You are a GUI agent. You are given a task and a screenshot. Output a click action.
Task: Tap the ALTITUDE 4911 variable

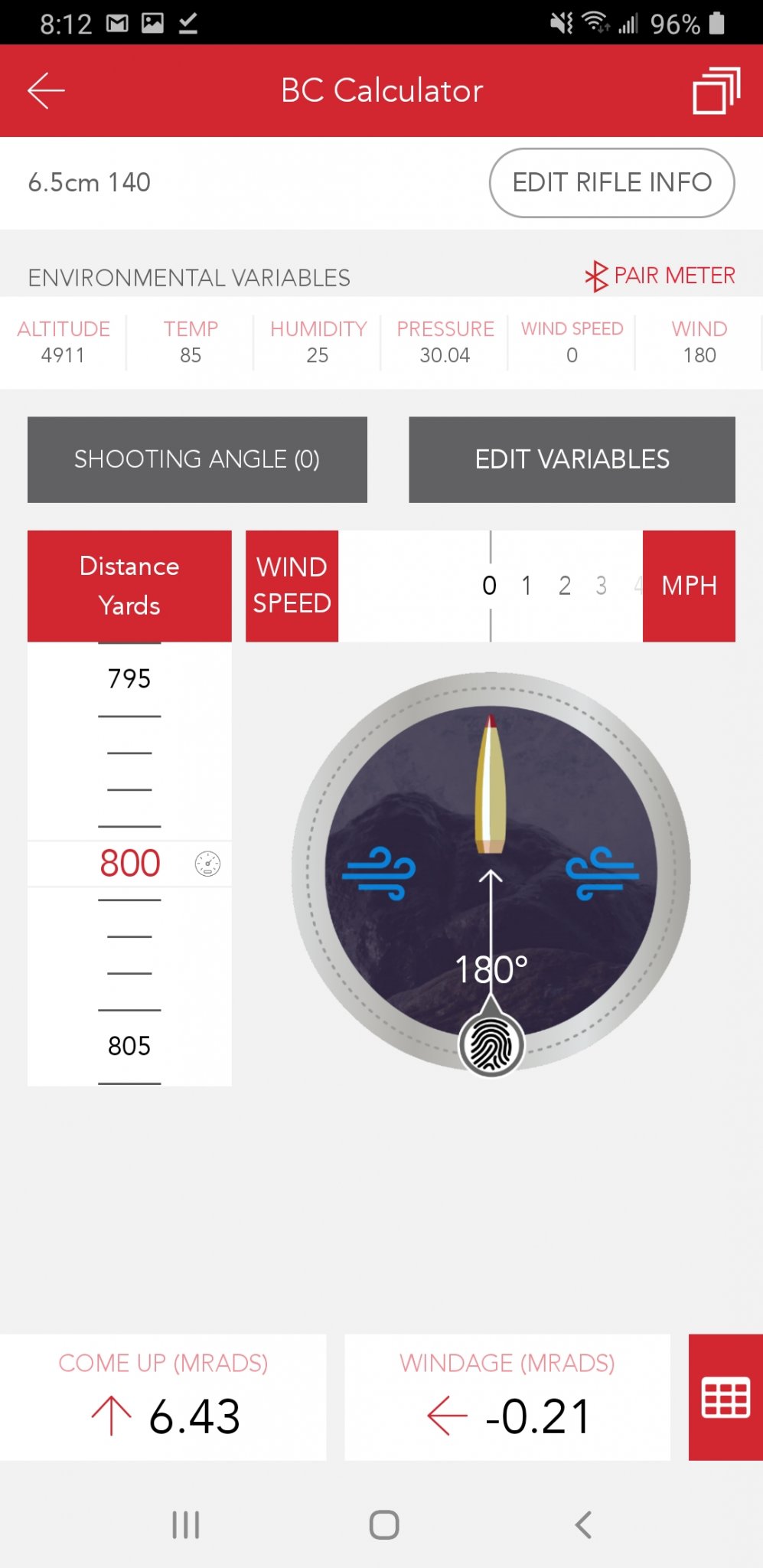point(64,342)
